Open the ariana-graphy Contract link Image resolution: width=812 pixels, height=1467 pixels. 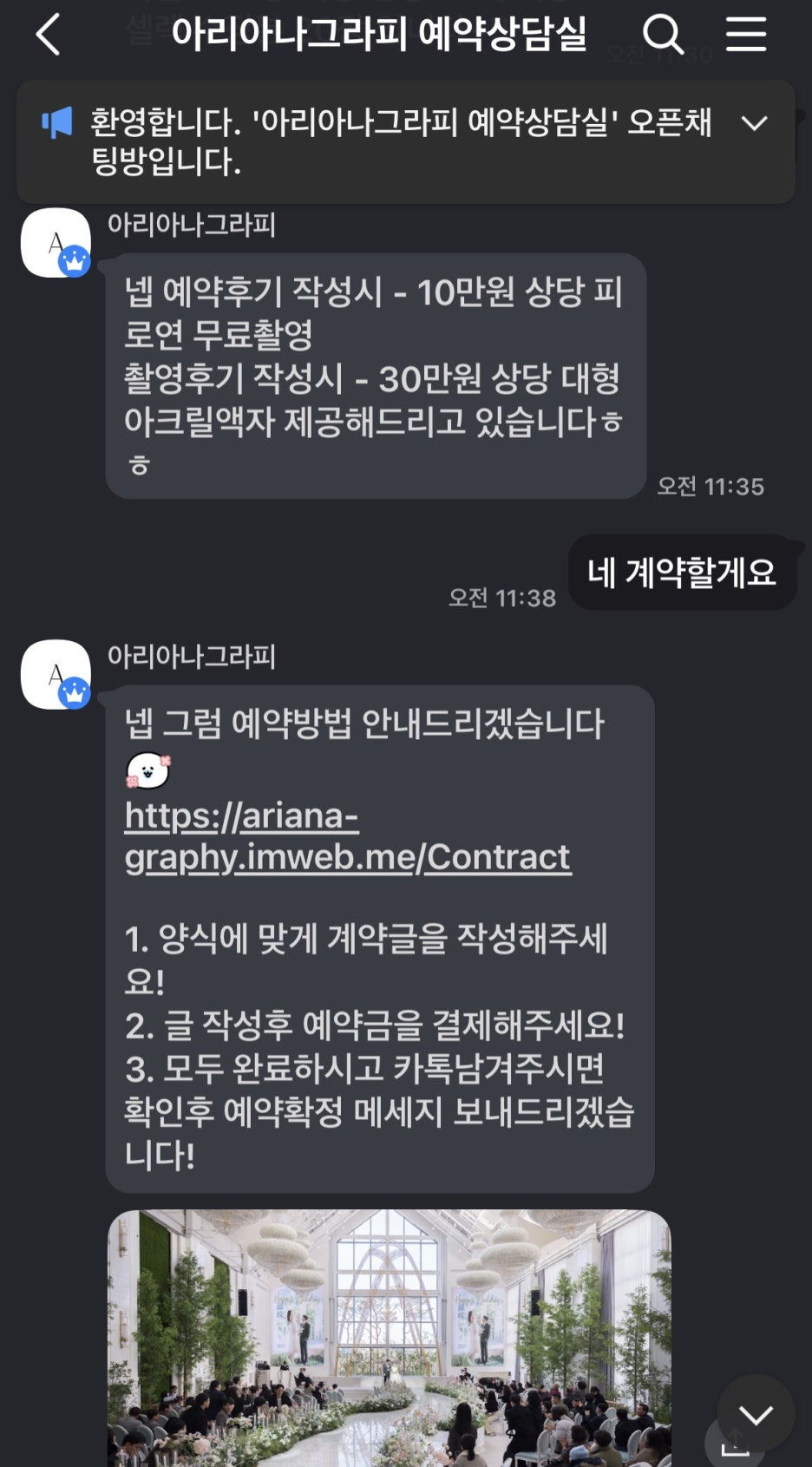(345, 835)
